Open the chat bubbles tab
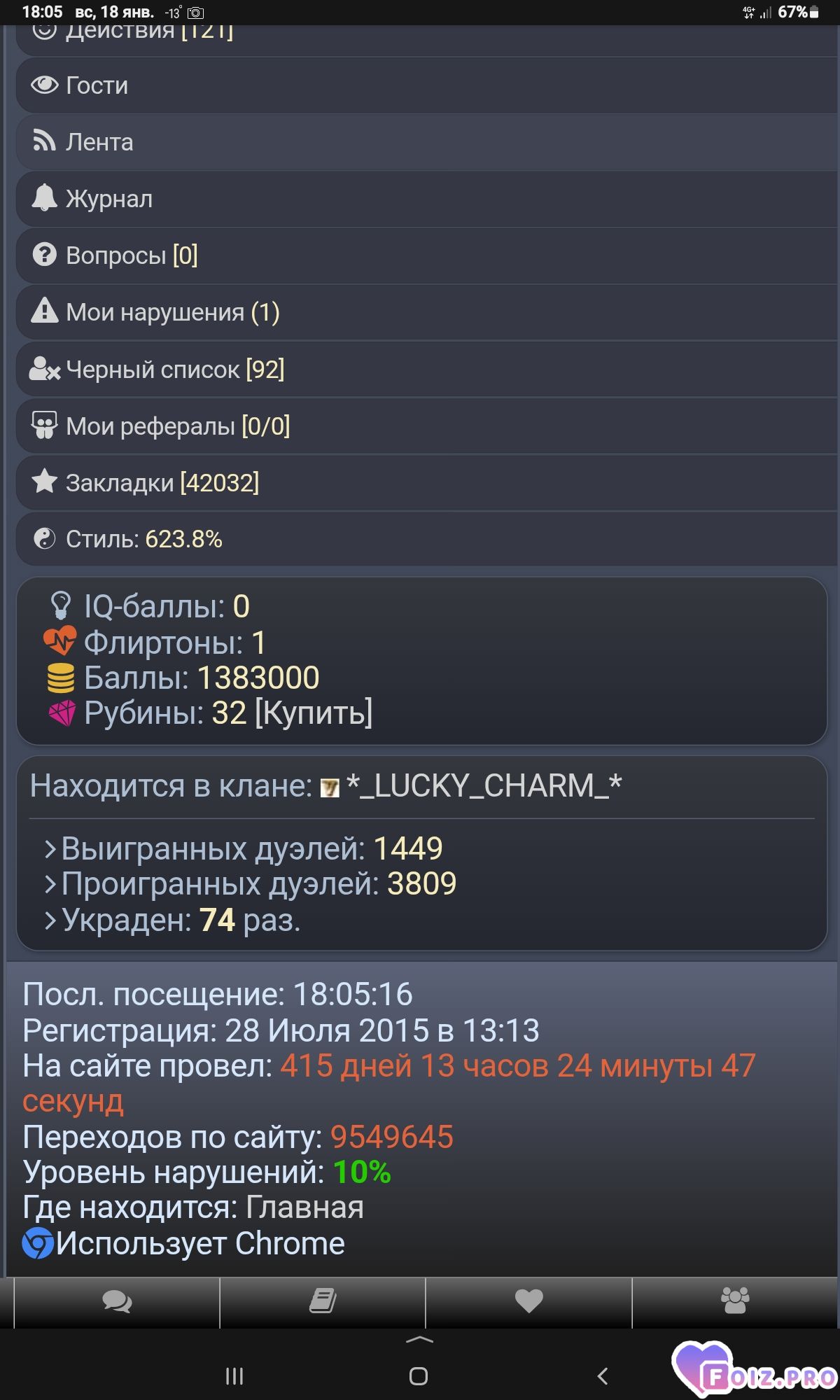Screen dimensions: 840x1400 click(x=117, y=1302)
